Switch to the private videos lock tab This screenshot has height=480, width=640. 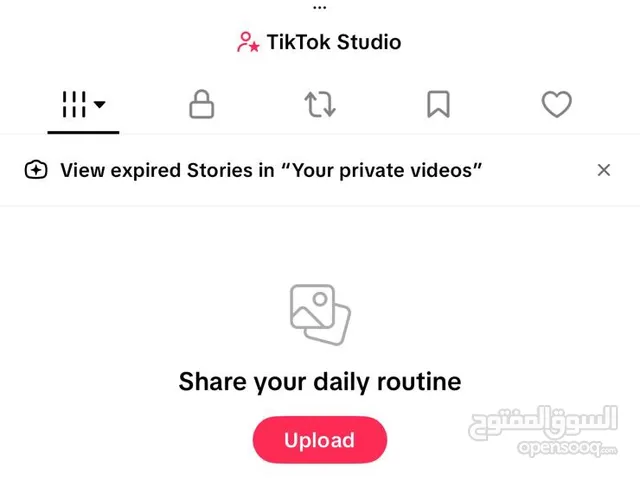pyautogui.click(x=202, y=104)
